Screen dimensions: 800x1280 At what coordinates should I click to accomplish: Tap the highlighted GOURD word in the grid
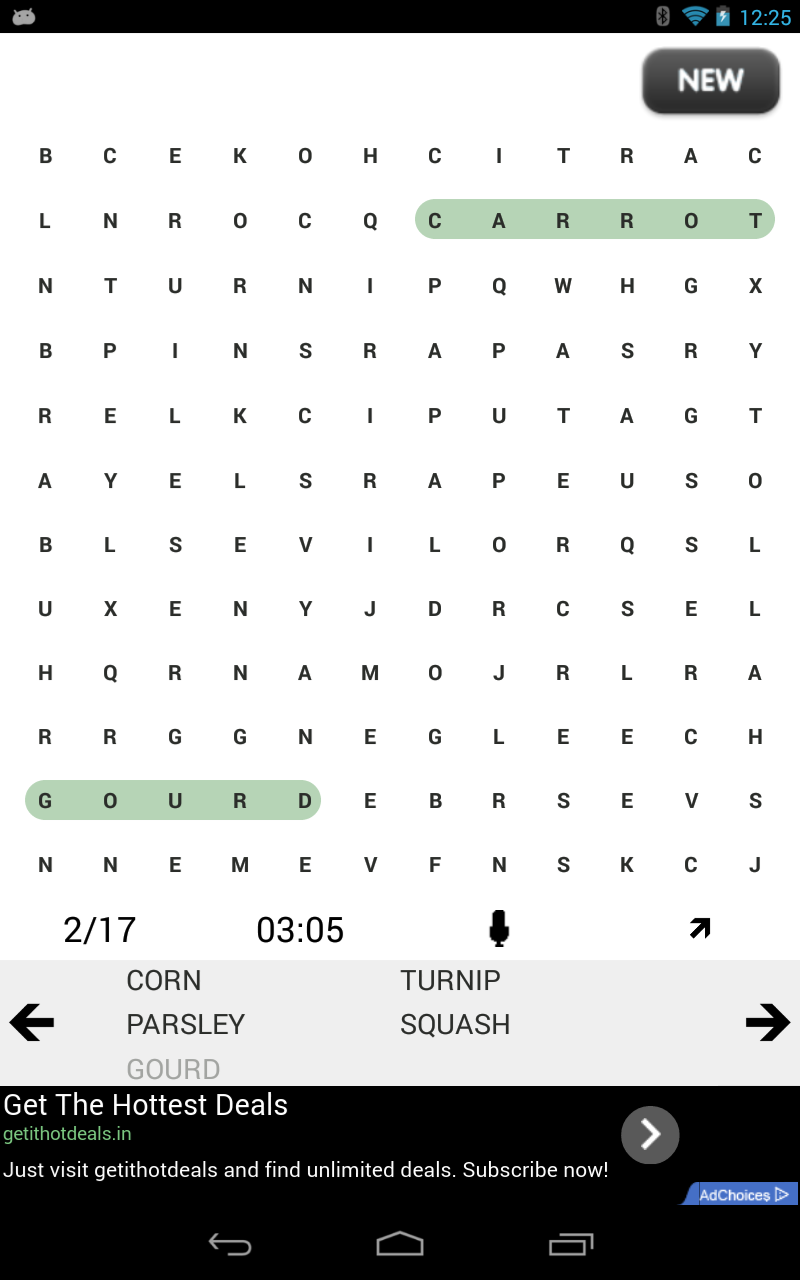pos(173,800)
